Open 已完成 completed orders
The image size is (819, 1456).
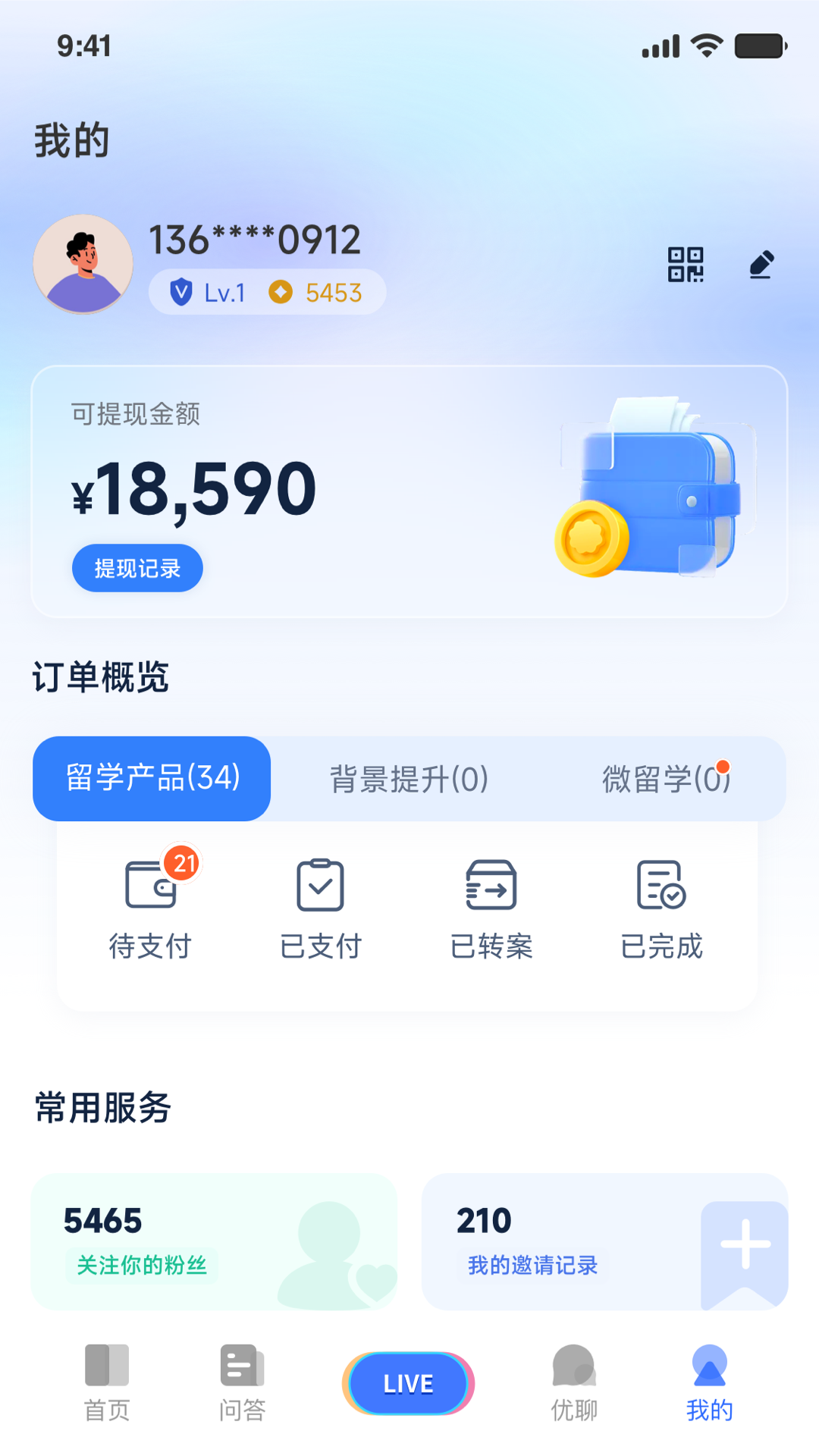661,906
